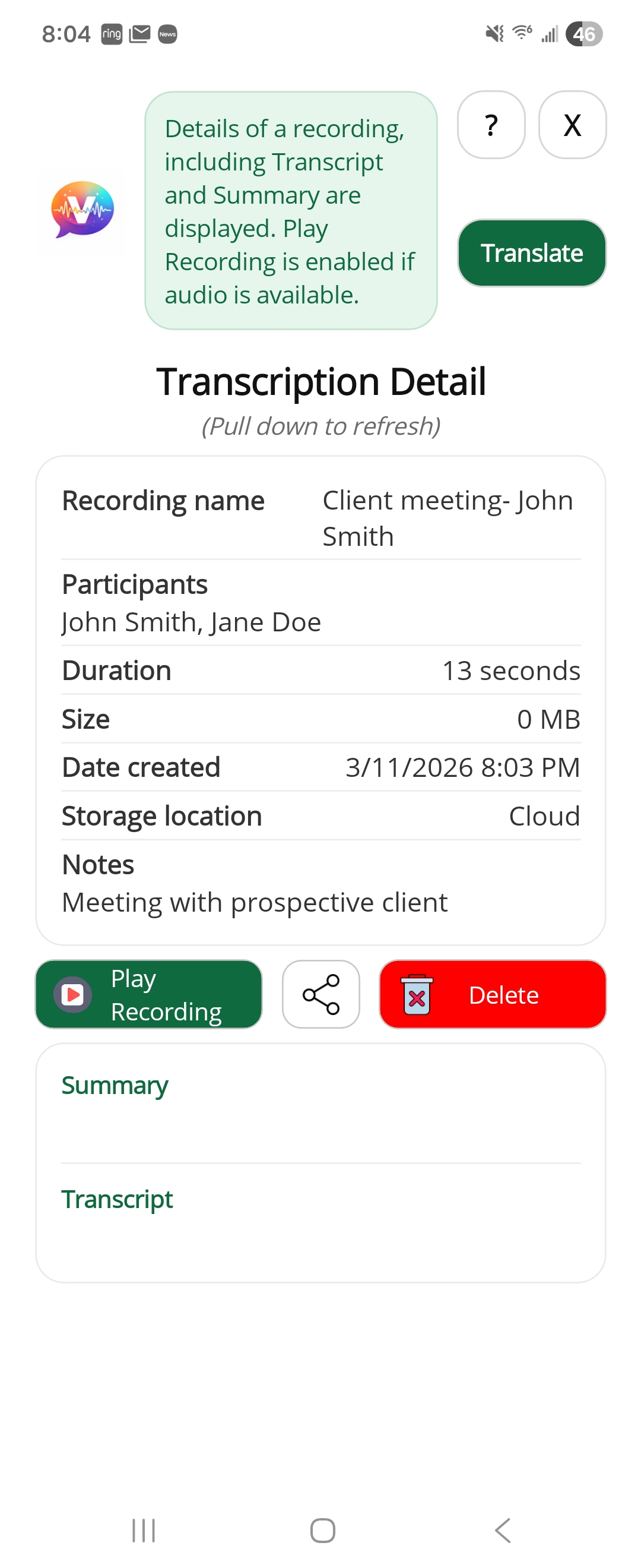641x1568 pixels.
Task: Tap the Translate button
Action: click(x=531, y=252)
